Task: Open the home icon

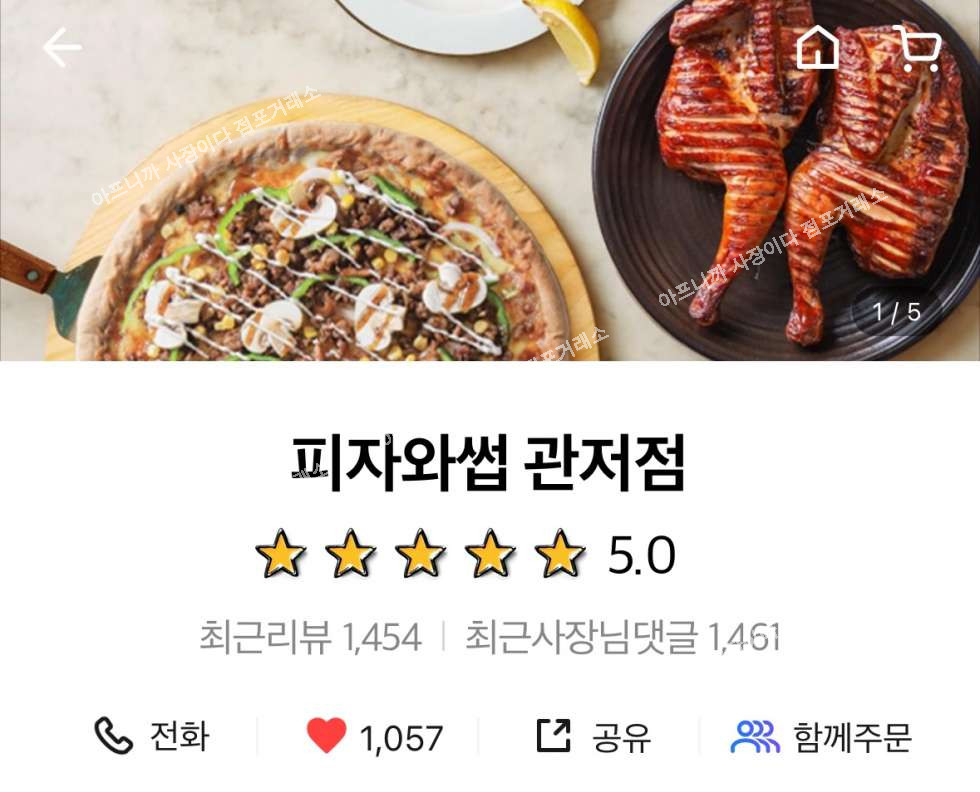Action: click(x=817, y=47)
